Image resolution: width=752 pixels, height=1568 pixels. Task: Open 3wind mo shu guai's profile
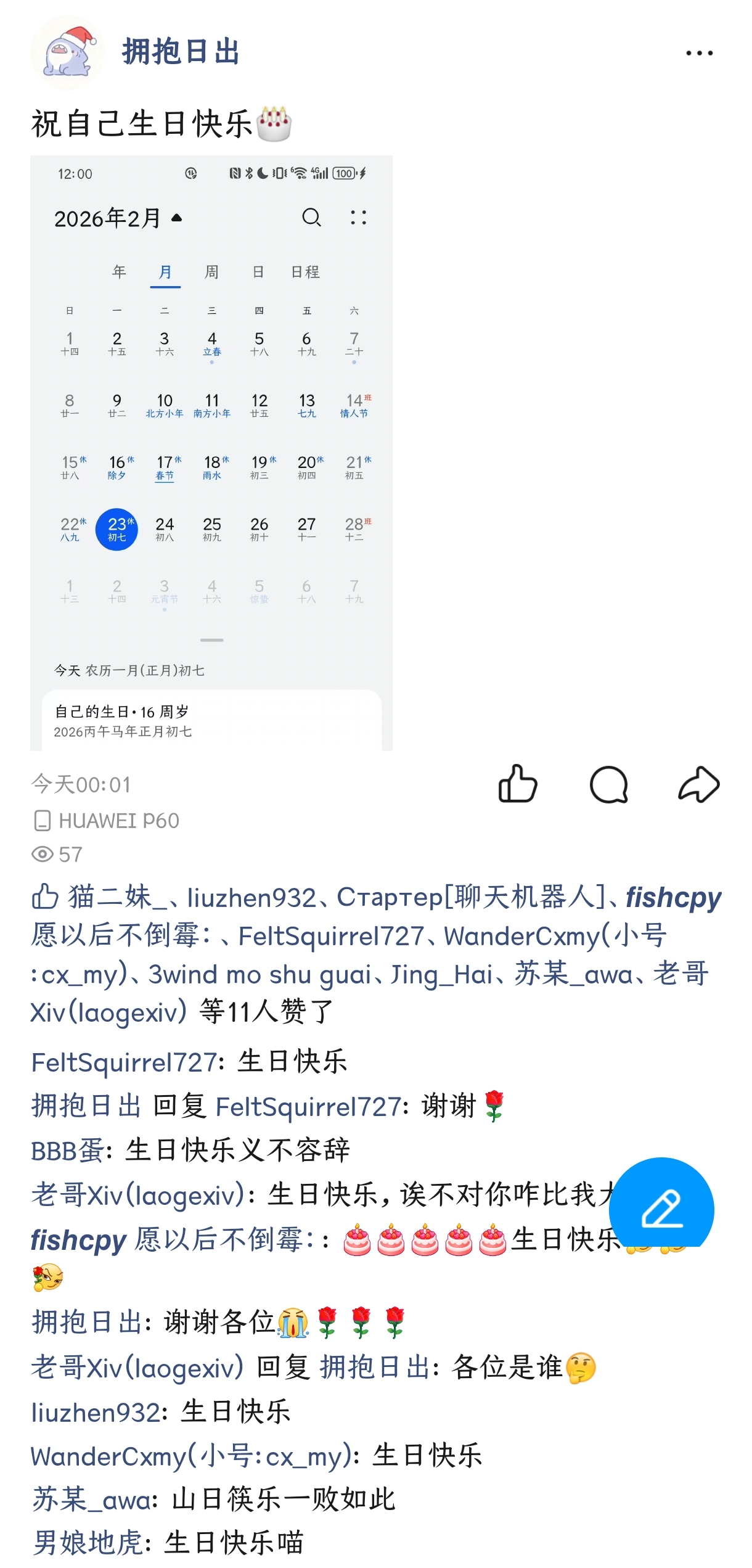pos(260,975)
